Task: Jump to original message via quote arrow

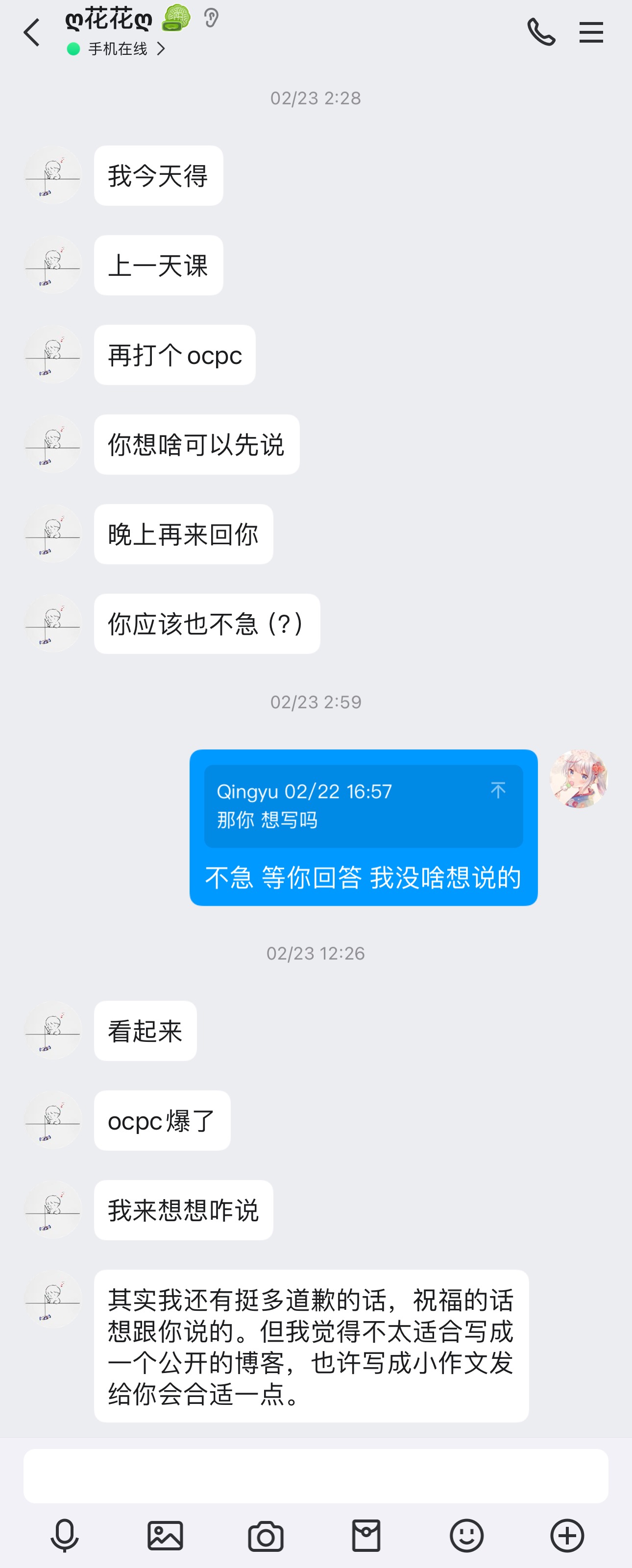Action: tap(498, 790)
